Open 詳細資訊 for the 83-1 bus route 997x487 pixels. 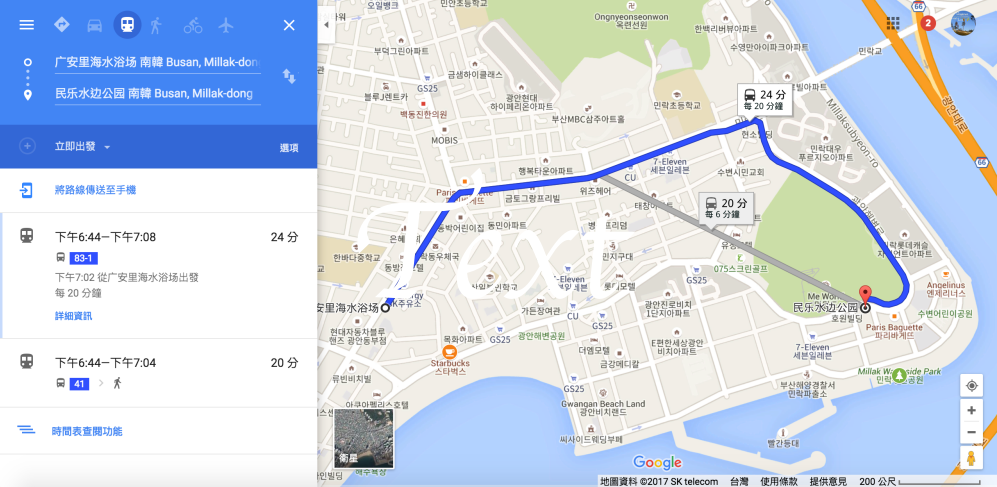click(x=73, y=316)
